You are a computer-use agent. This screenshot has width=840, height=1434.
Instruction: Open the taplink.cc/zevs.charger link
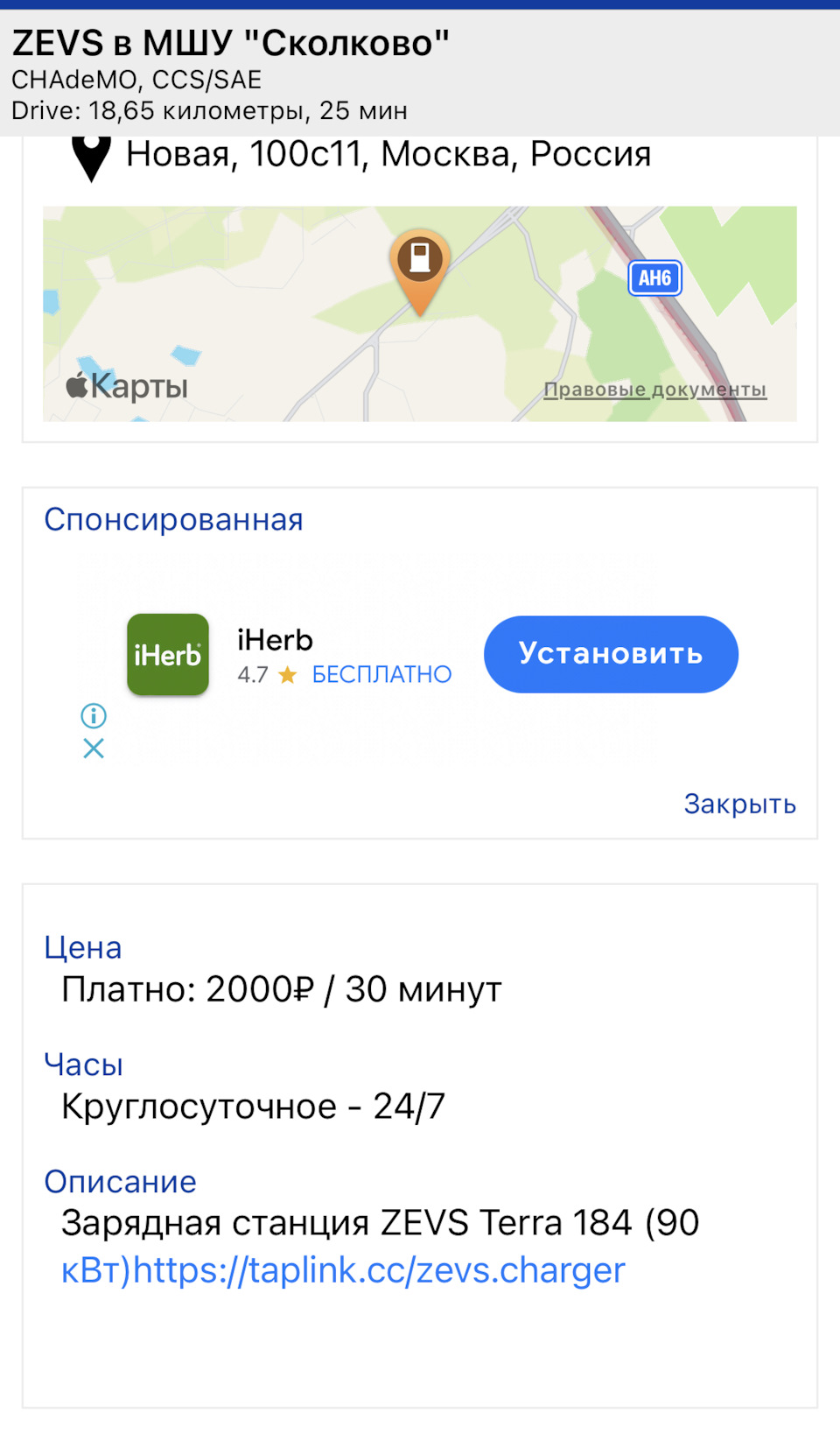click(x=379, y=1270)
